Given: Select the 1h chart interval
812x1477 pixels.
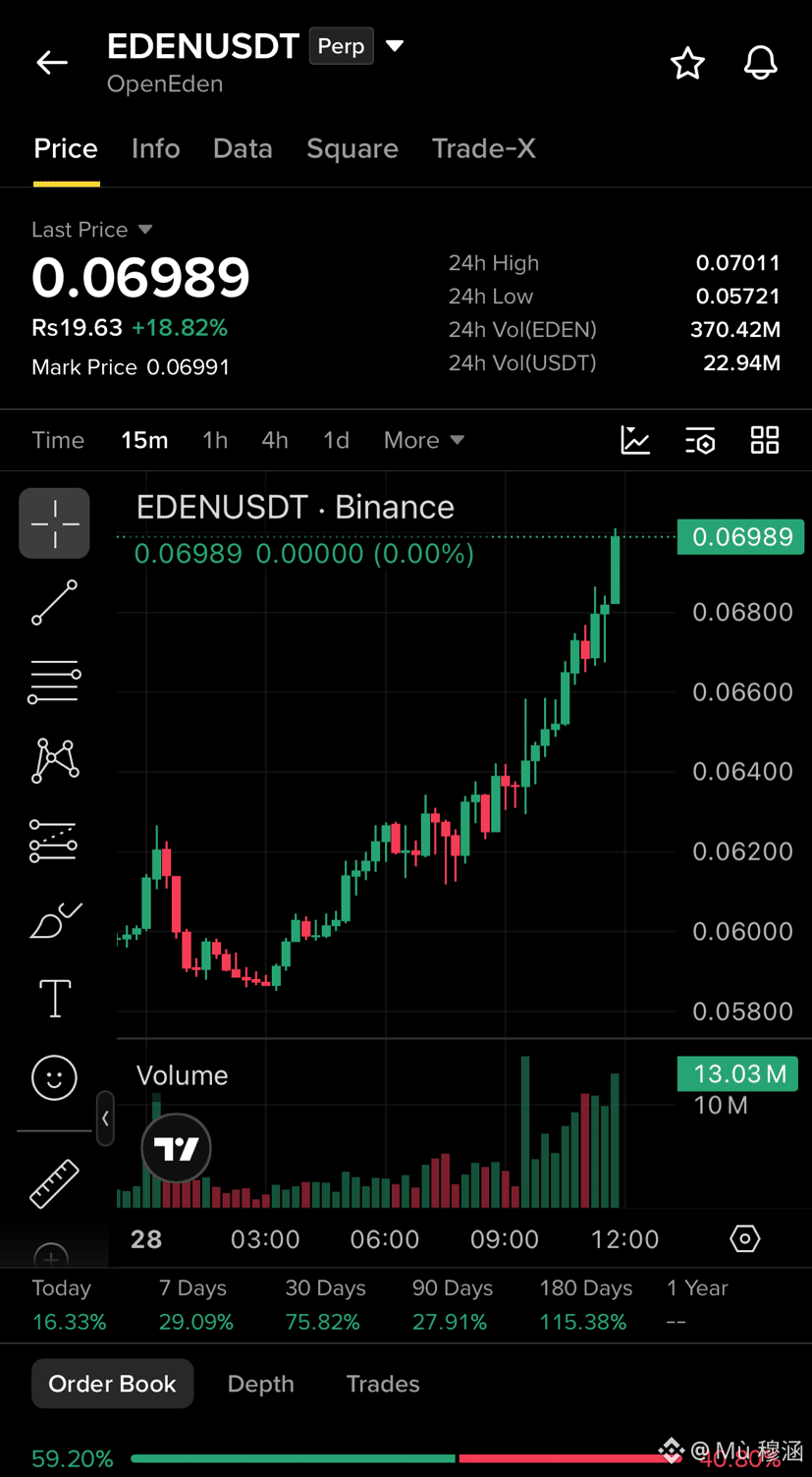Looking at the screenshot, I should [215, 440].
